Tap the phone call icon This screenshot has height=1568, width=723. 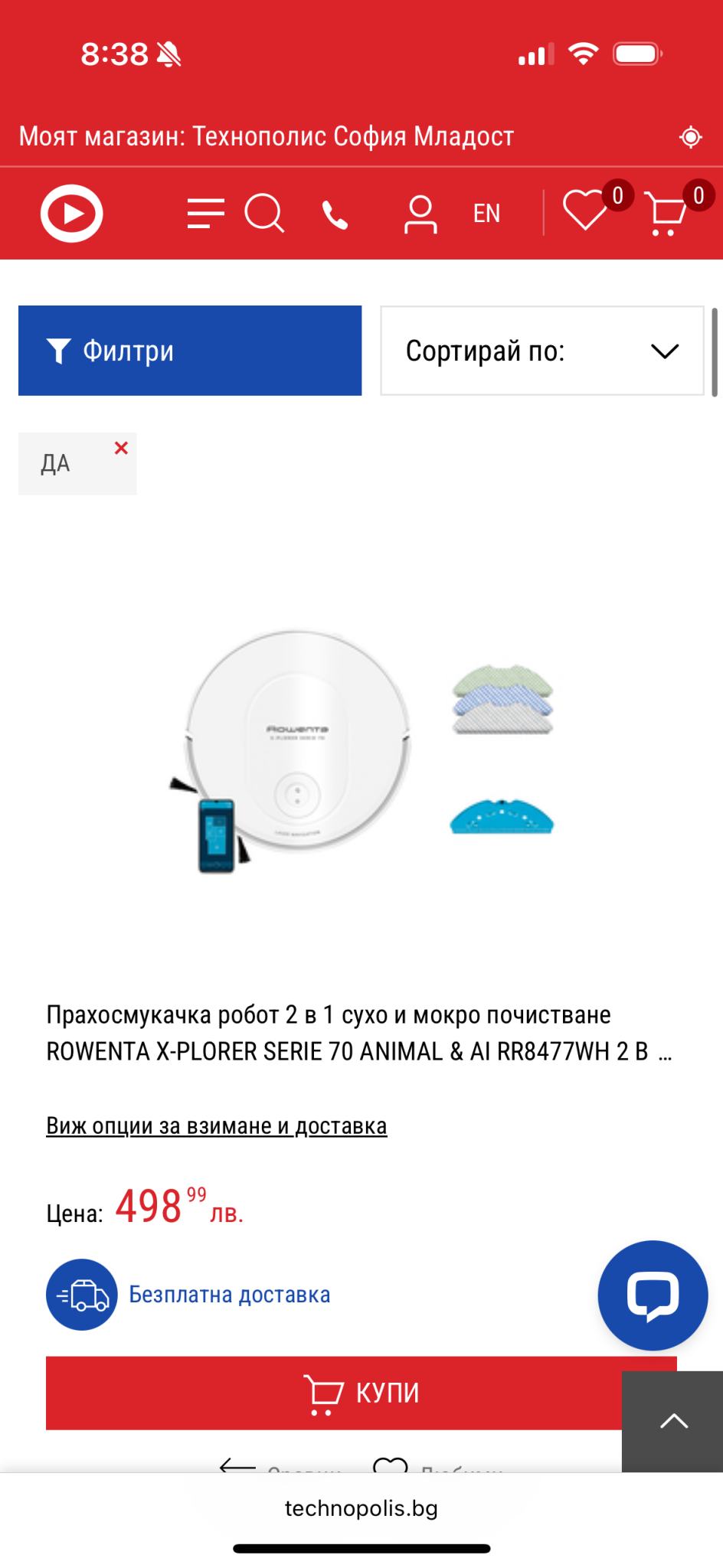pos(335,215)
